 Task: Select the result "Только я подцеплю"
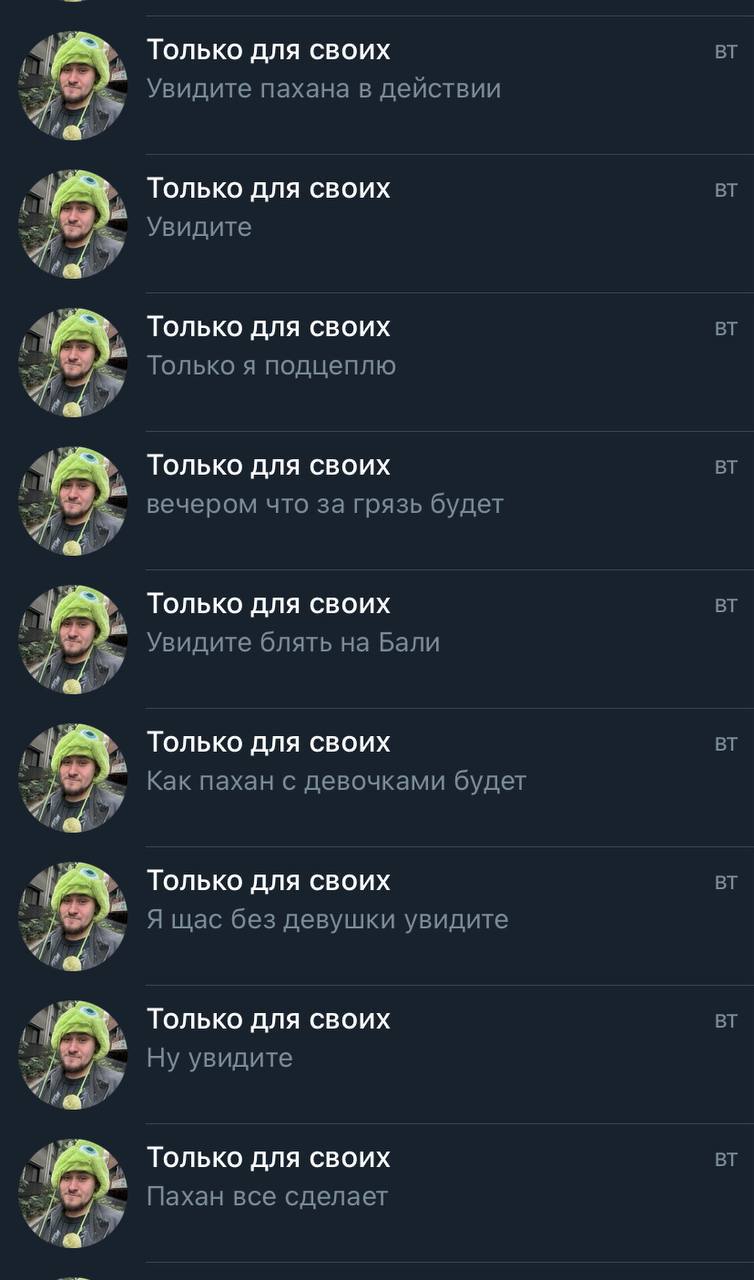pyautogui.click(x=377, y=362)
